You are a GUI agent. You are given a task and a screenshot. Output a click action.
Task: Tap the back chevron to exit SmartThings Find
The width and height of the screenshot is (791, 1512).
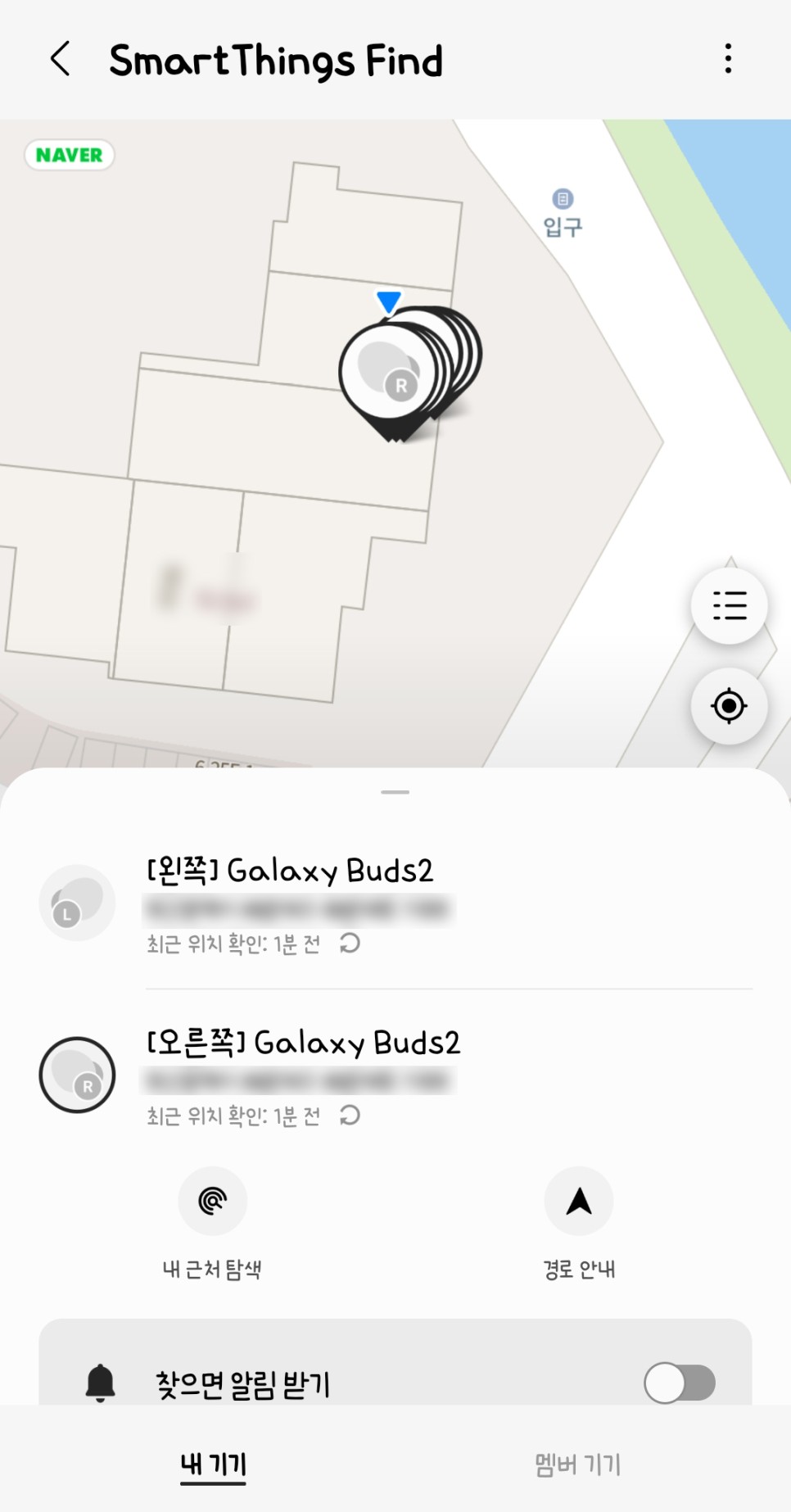tap(59, 60)
